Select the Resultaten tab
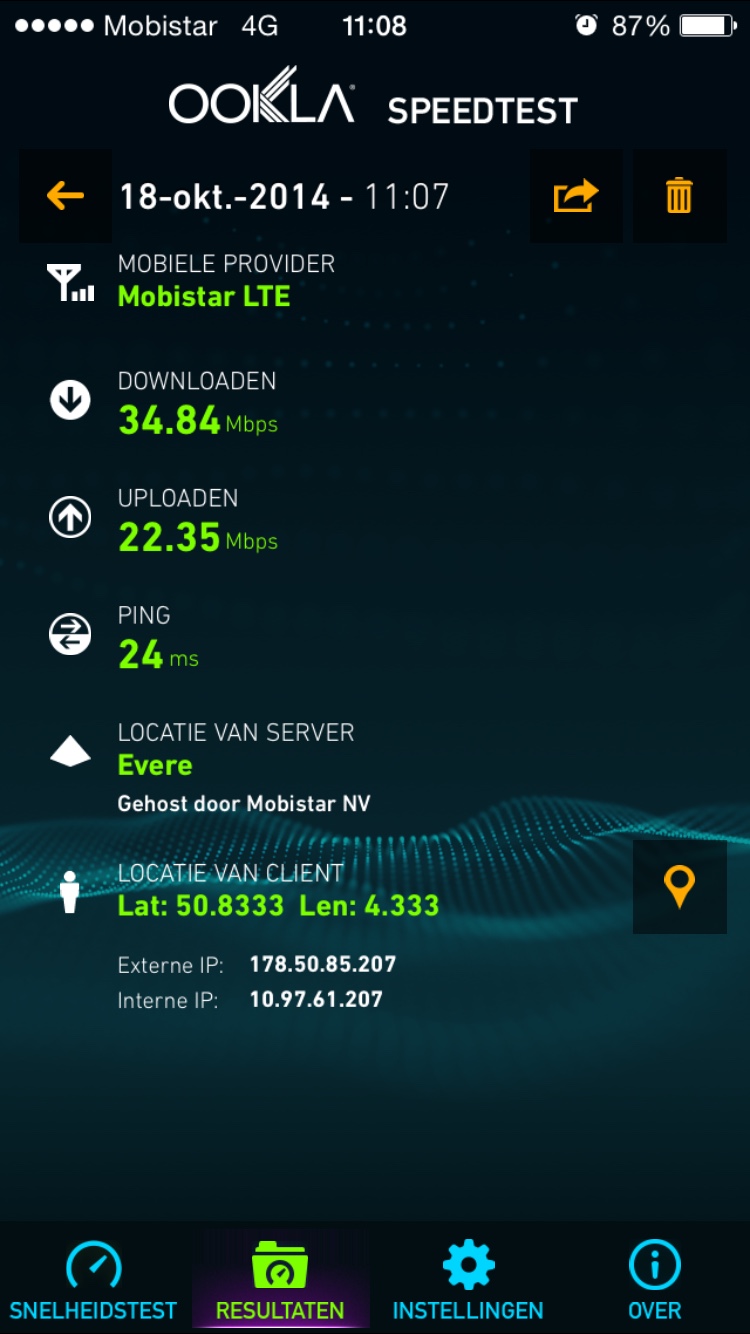This screenshot has height=1334, width=750. 280,1281
